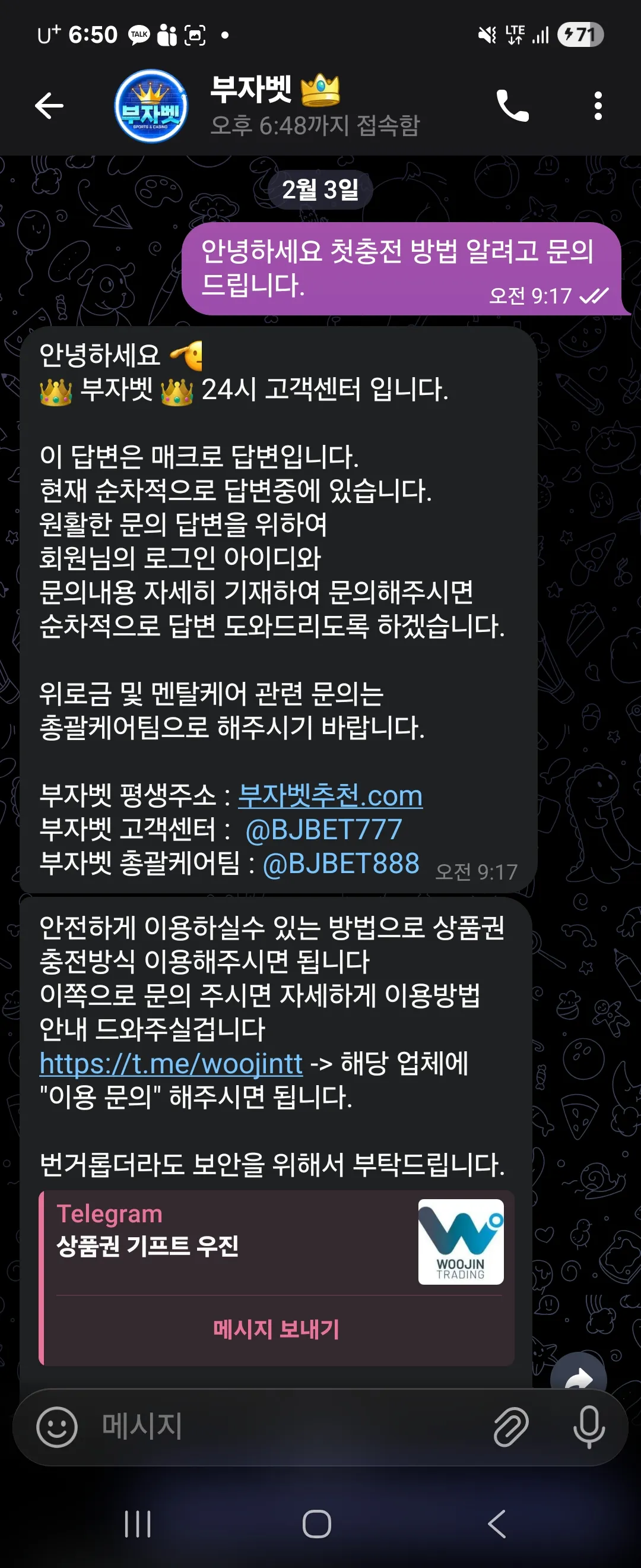Start a voice call with 부자벳
Screen dimensions: 641x1568
(512, 106)
